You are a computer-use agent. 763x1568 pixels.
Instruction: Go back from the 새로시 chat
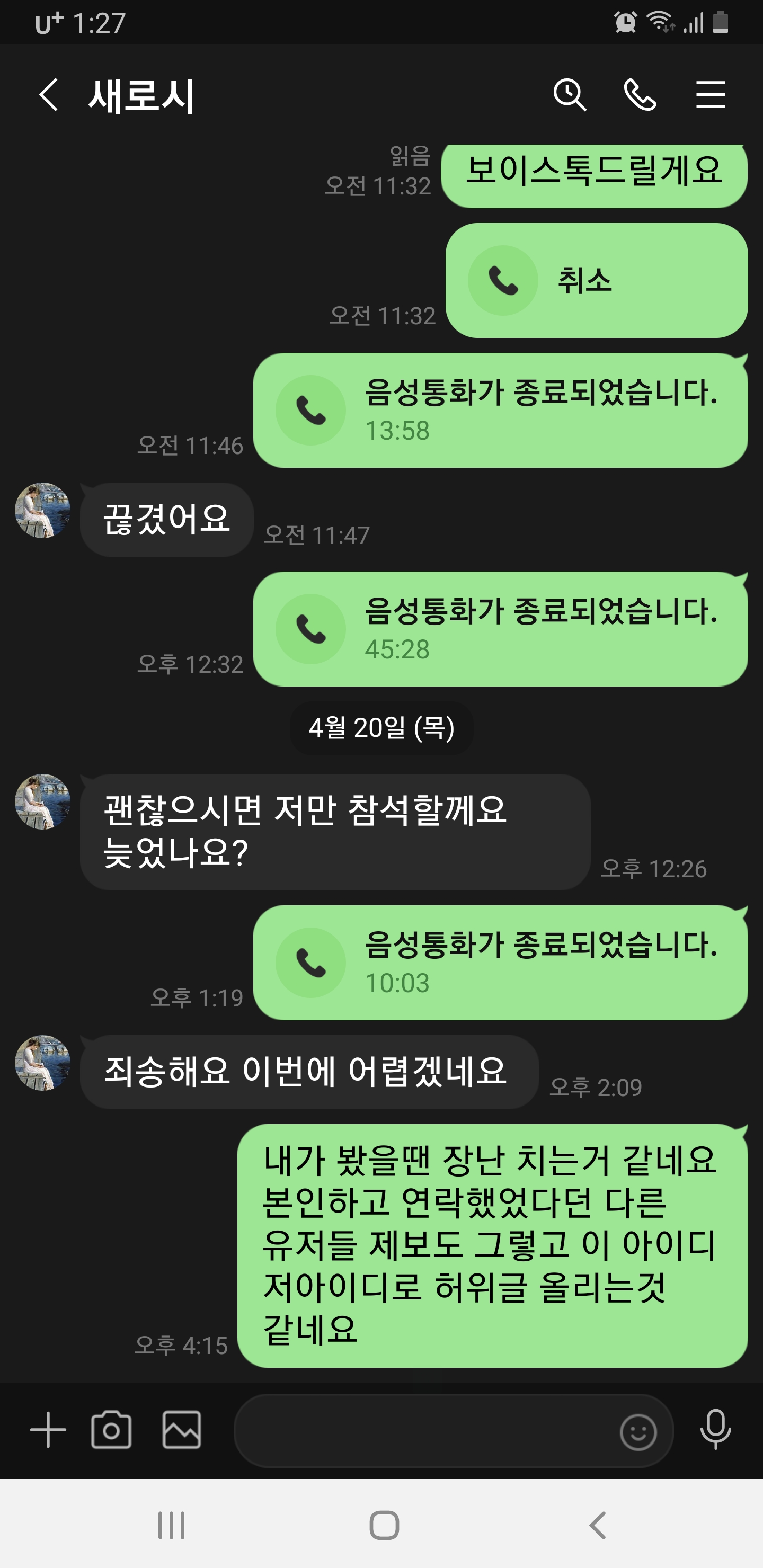[x=49, y=95]
